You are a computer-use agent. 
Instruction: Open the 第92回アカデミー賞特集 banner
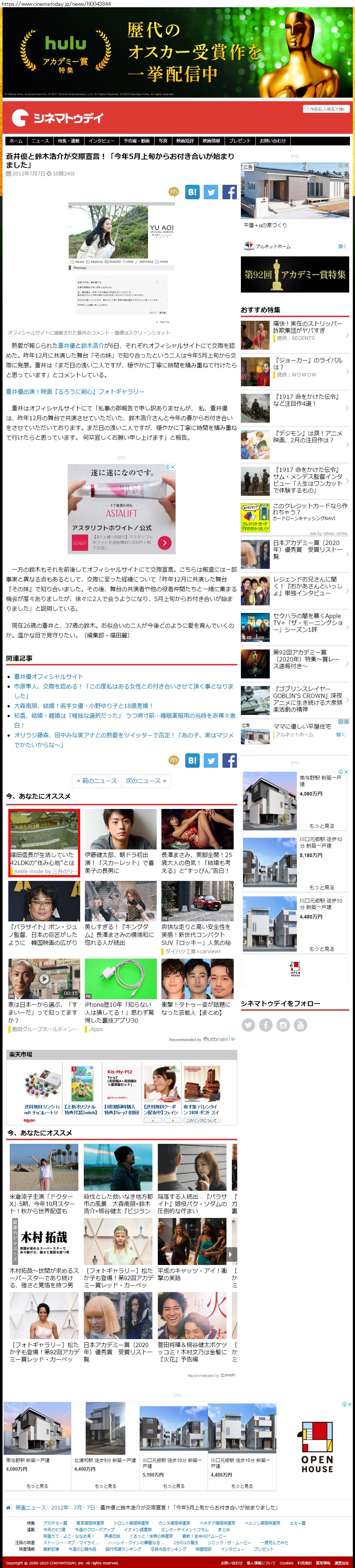tap(295, 274)
